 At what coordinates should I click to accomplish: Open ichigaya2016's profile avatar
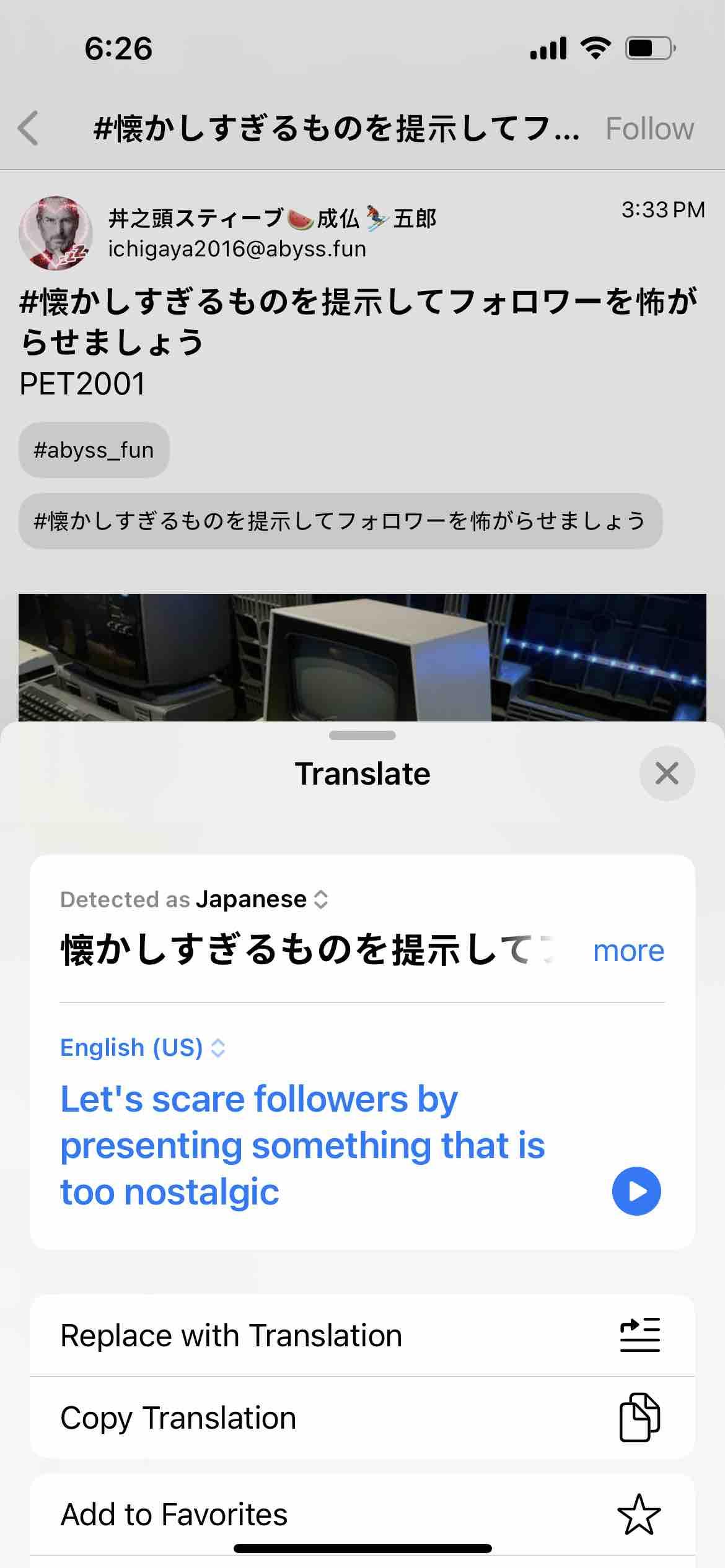click(55, 233)
